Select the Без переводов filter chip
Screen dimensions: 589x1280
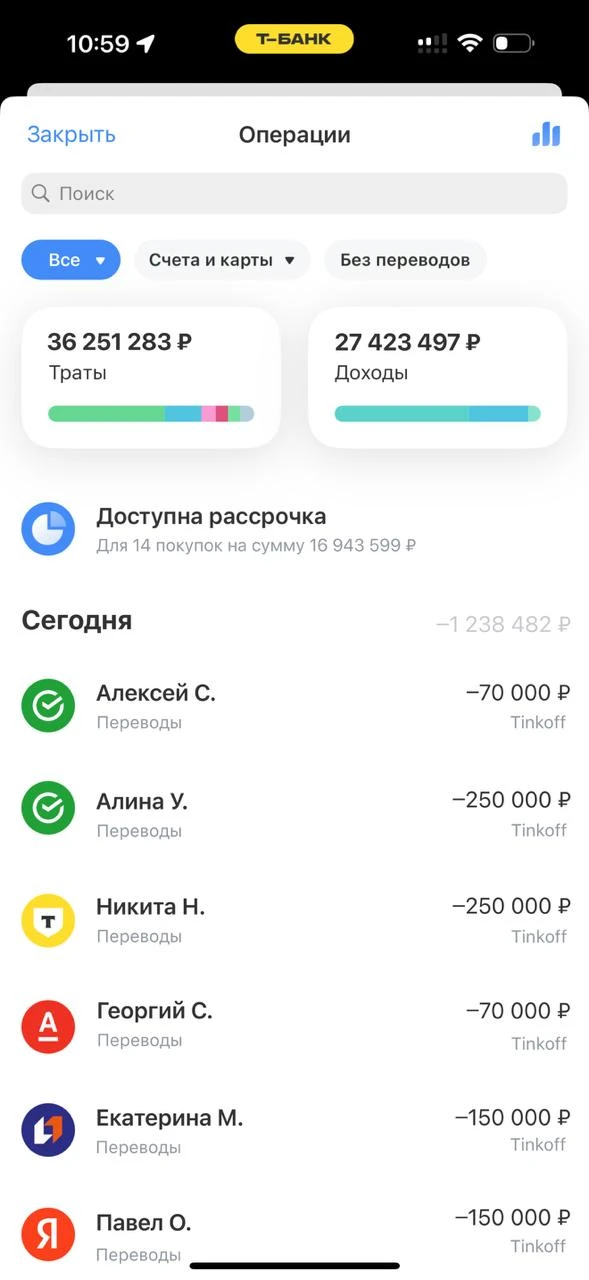click(x=405, y=260)
